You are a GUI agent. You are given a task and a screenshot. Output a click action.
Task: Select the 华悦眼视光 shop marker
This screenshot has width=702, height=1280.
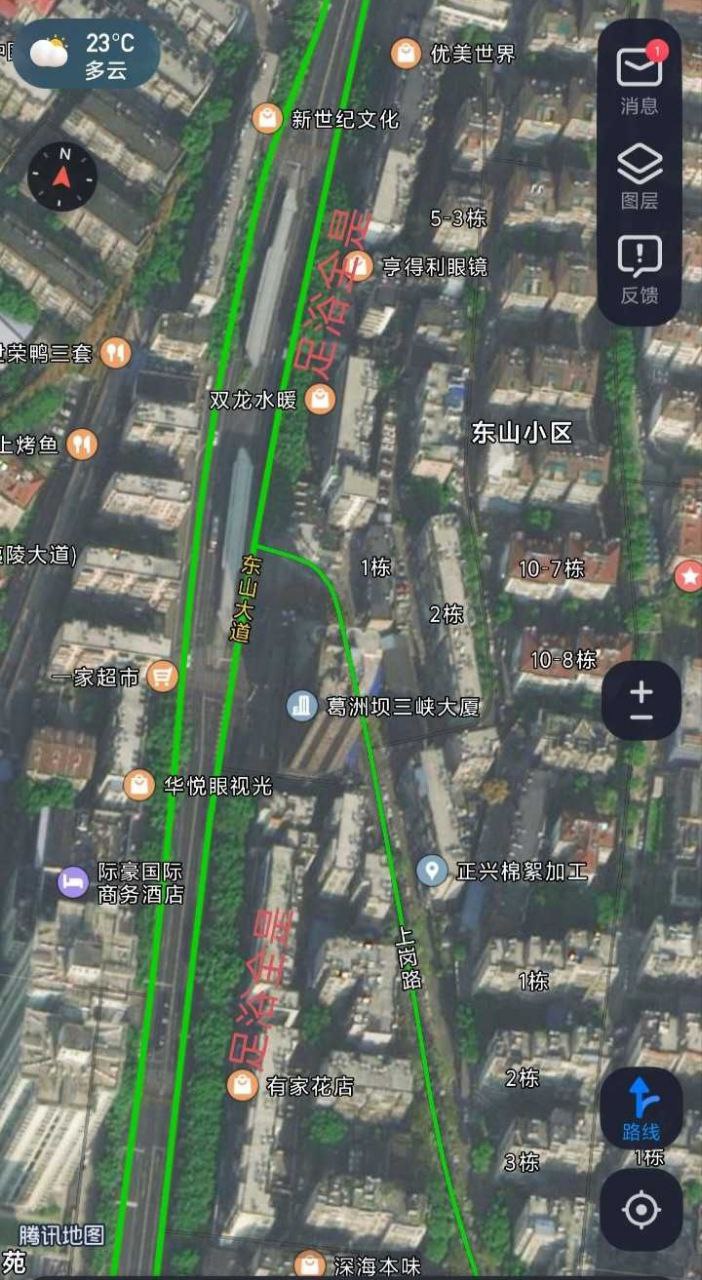click(x=140, y=786)
